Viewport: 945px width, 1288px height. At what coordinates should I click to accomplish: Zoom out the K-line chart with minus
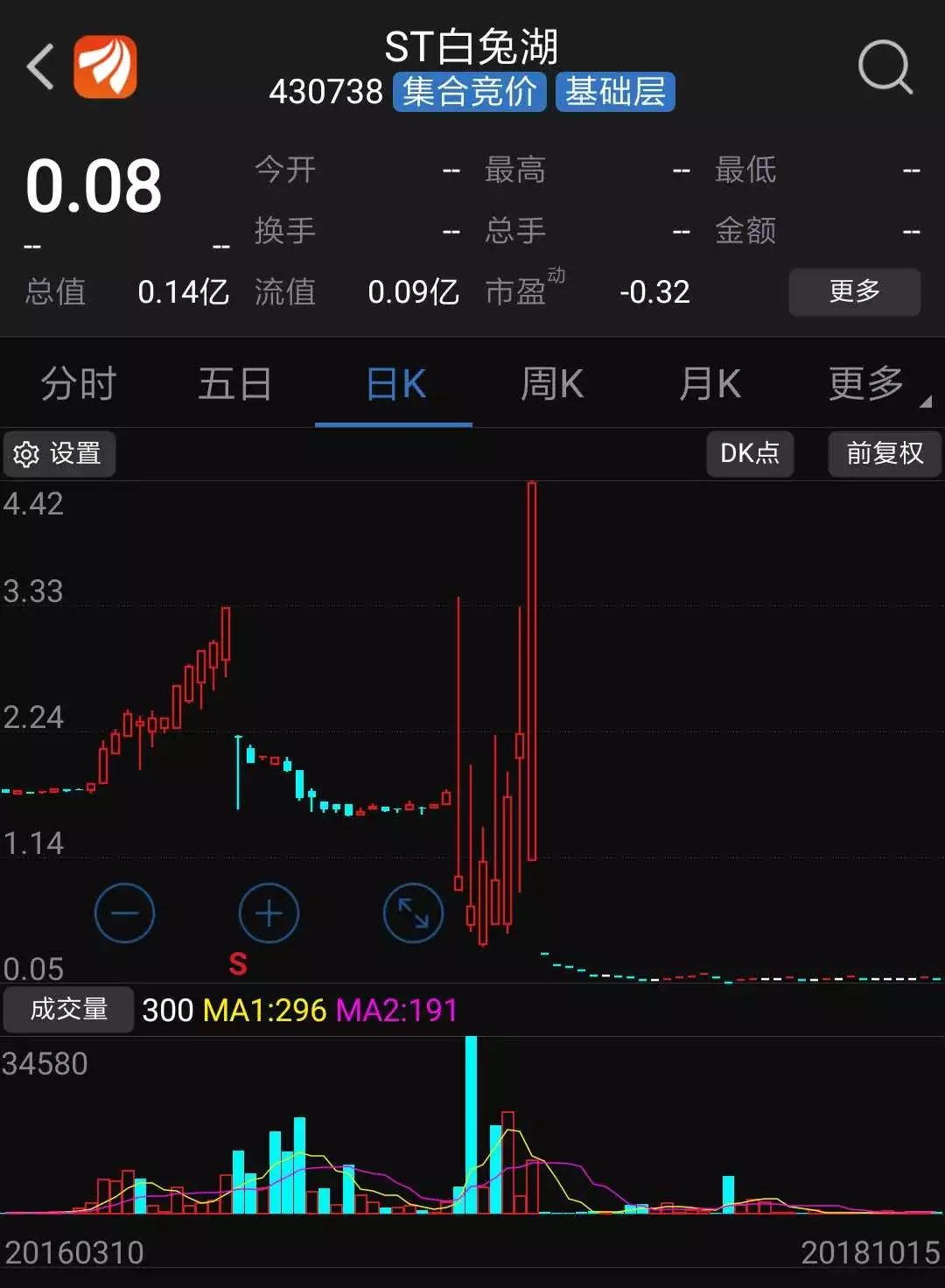pos(124,913)
